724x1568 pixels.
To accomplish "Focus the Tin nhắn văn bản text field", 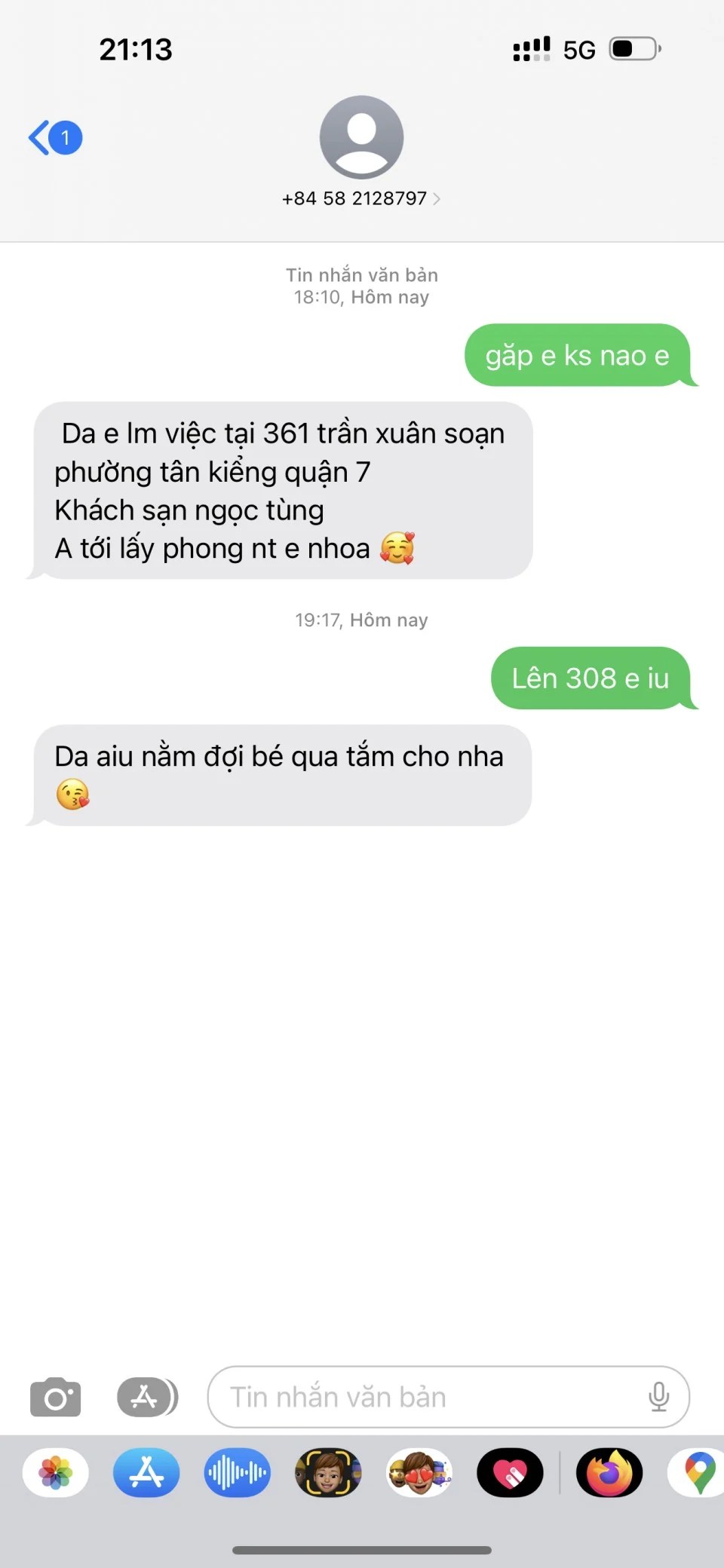I will coord(422,1397).
